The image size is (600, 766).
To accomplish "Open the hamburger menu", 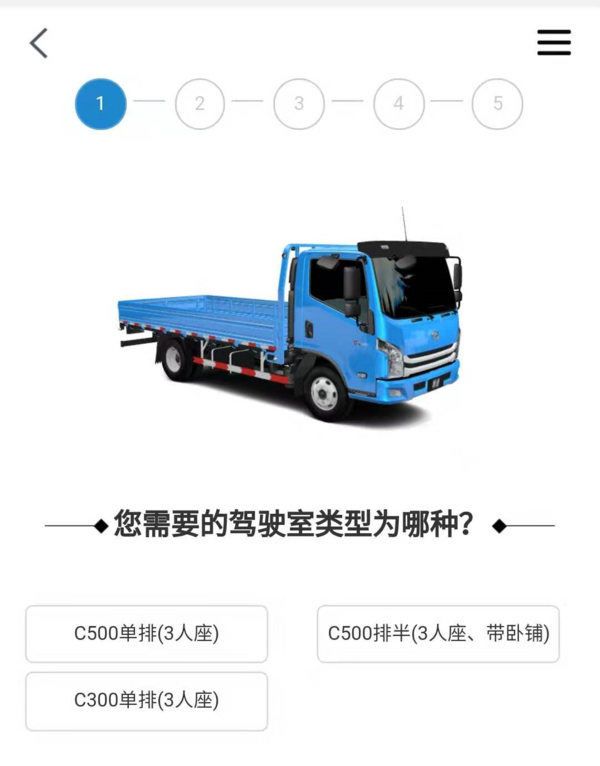I will pos(553,42).
